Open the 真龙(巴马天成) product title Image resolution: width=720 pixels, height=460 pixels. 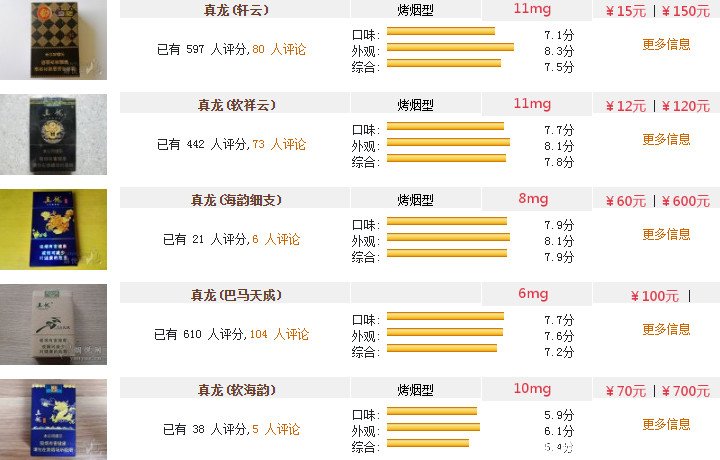(236, 295)
